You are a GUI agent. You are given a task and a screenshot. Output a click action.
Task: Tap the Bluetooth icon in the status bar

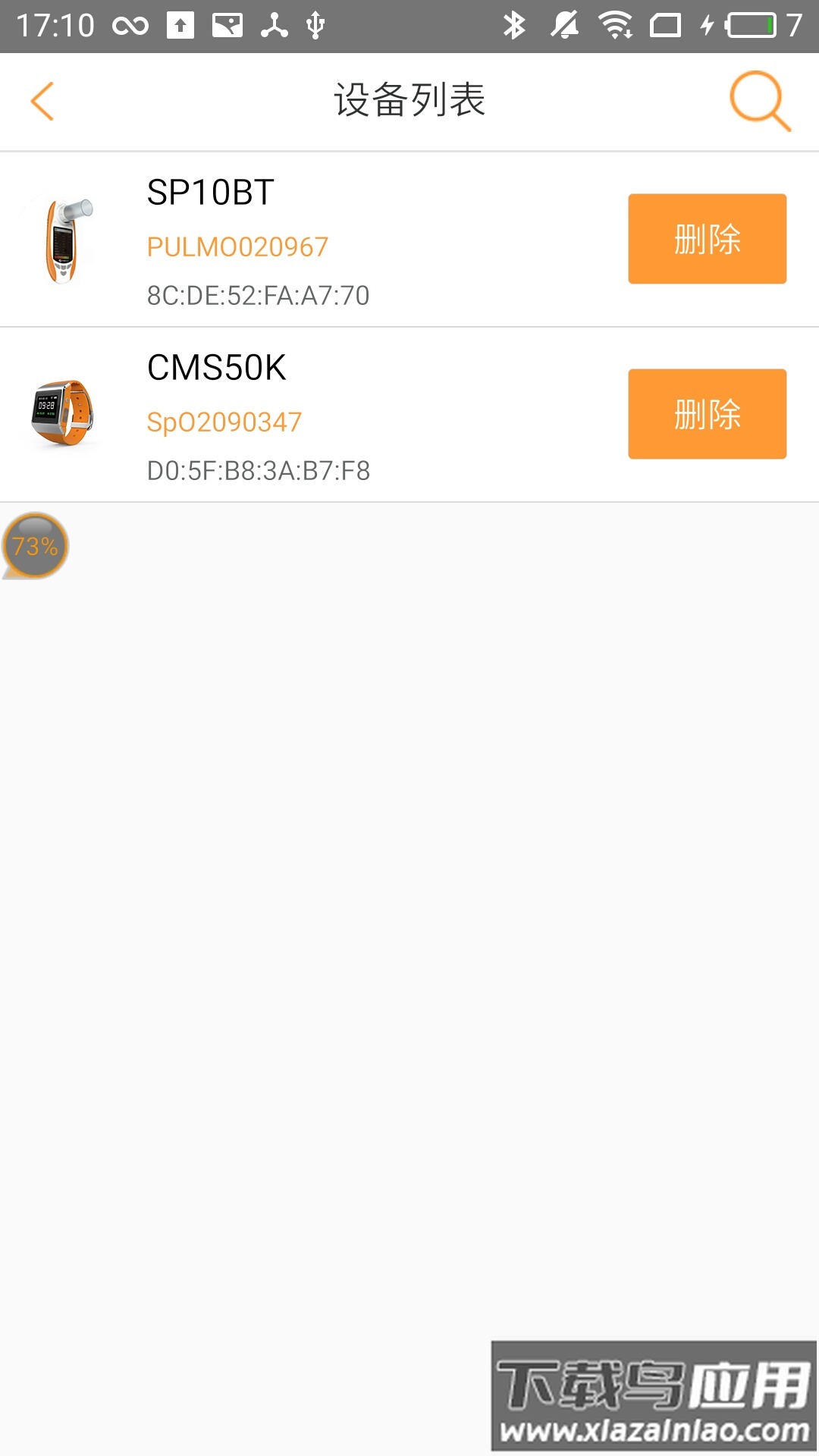[518, 23]
